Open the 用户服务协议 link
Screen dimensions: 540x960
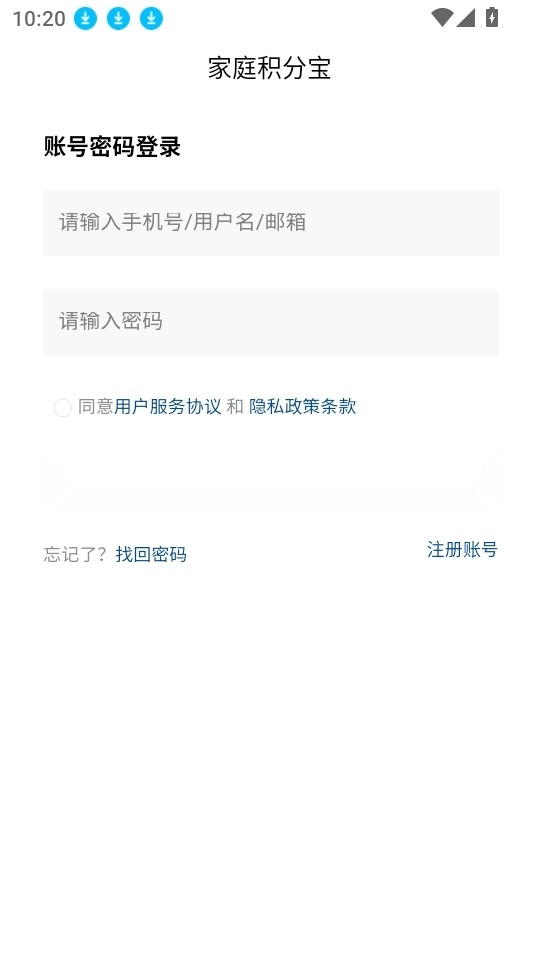click(x=168, y=407)
